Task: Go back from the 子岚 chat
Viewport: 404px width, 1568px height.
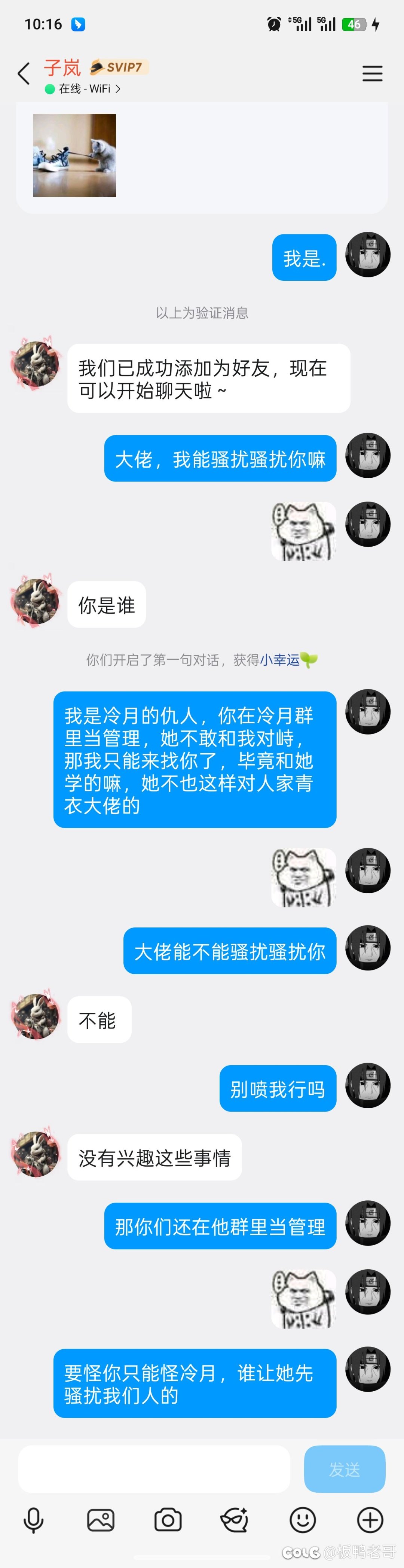Action: (x=24, y=74)
